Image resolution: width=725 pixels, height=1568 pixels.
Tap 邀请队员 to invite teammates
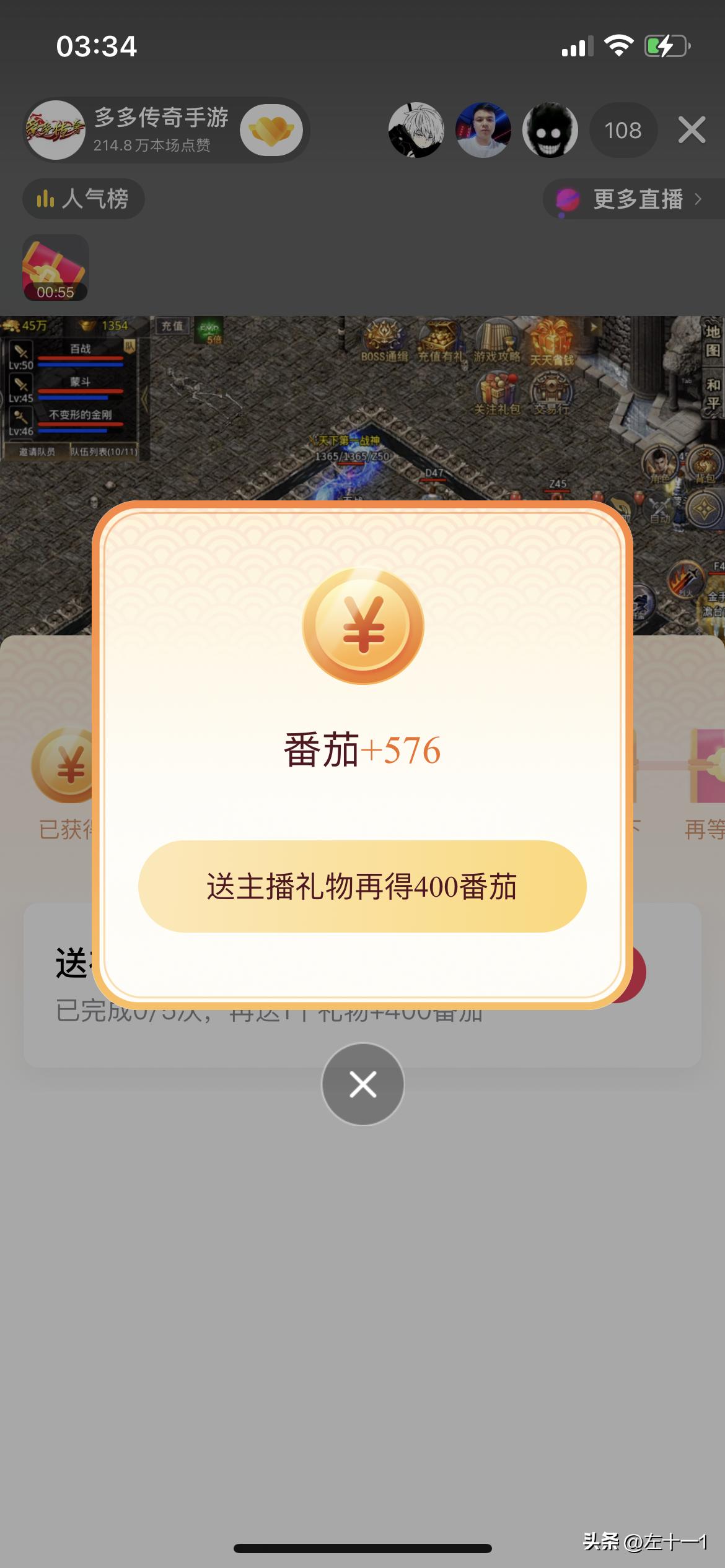pyautogui.click(x=37, y=451)
